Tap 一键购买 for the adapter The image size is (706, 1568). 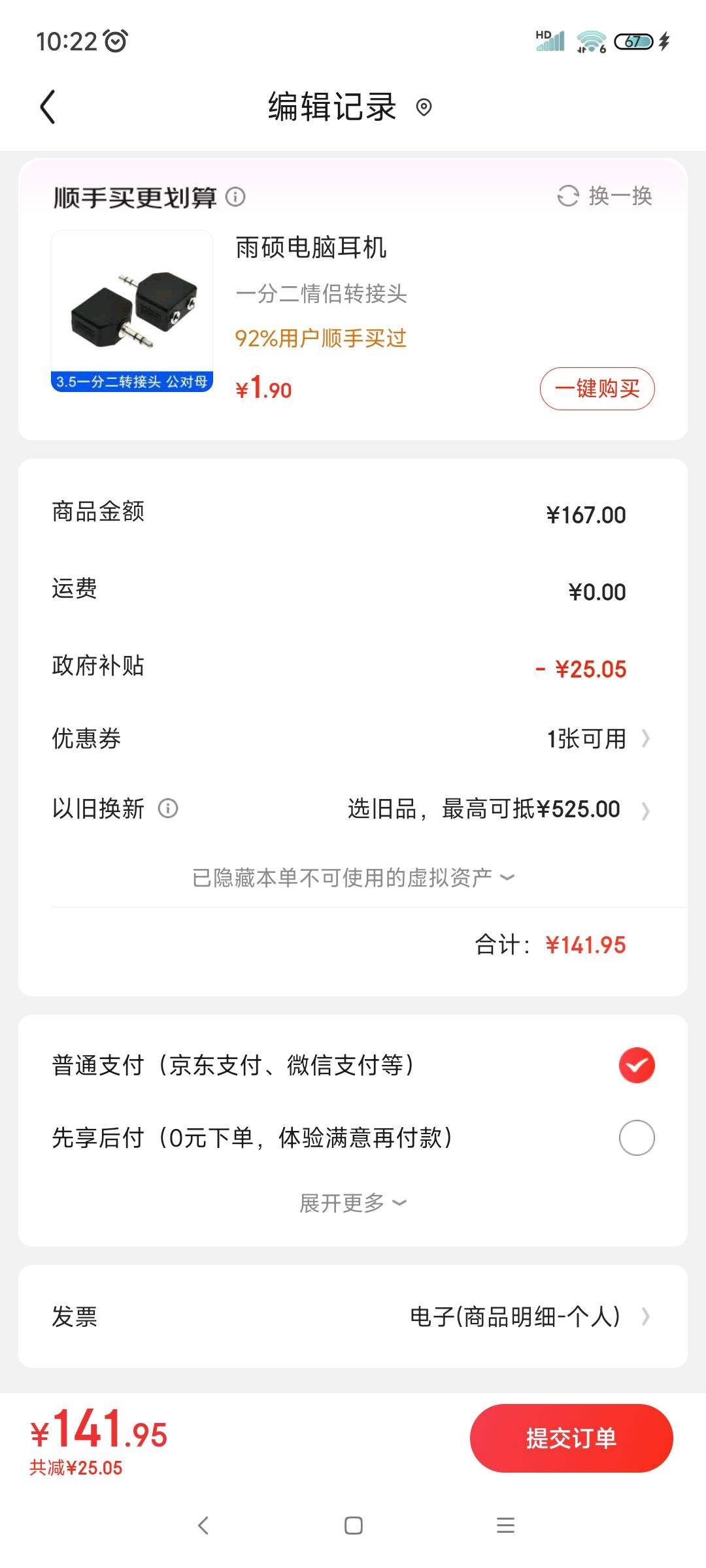597,389
